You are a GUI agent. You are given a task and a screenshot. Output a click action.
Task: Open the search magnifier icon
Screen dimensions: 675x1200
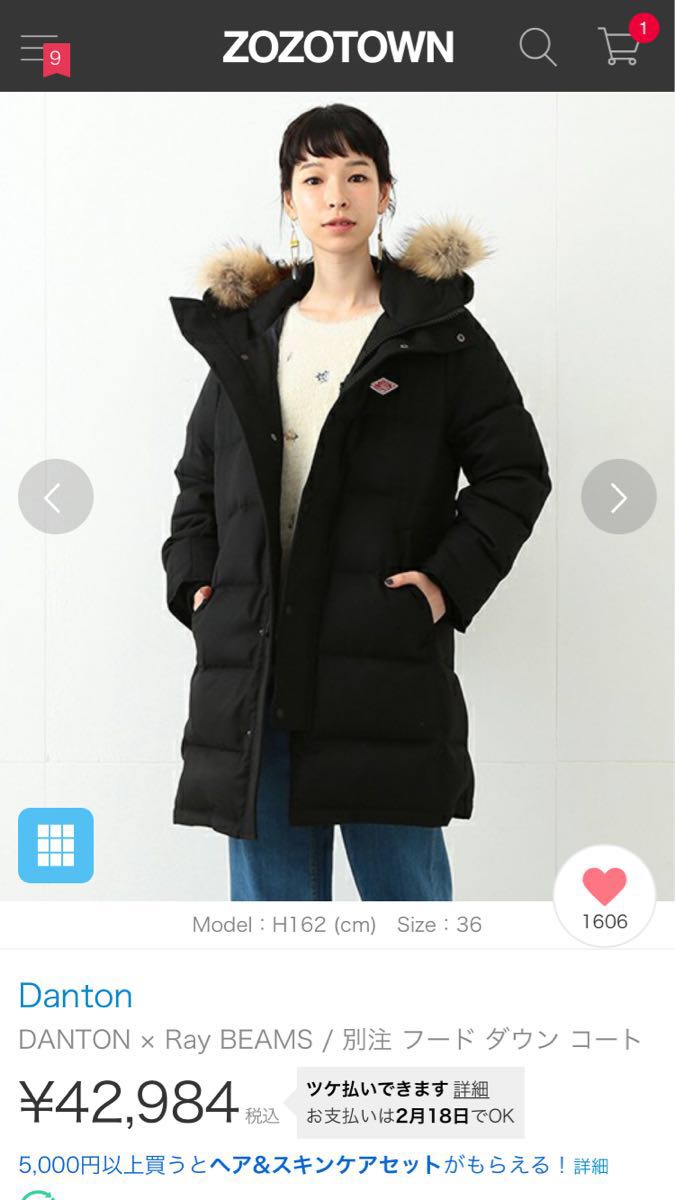click(538, 47)
